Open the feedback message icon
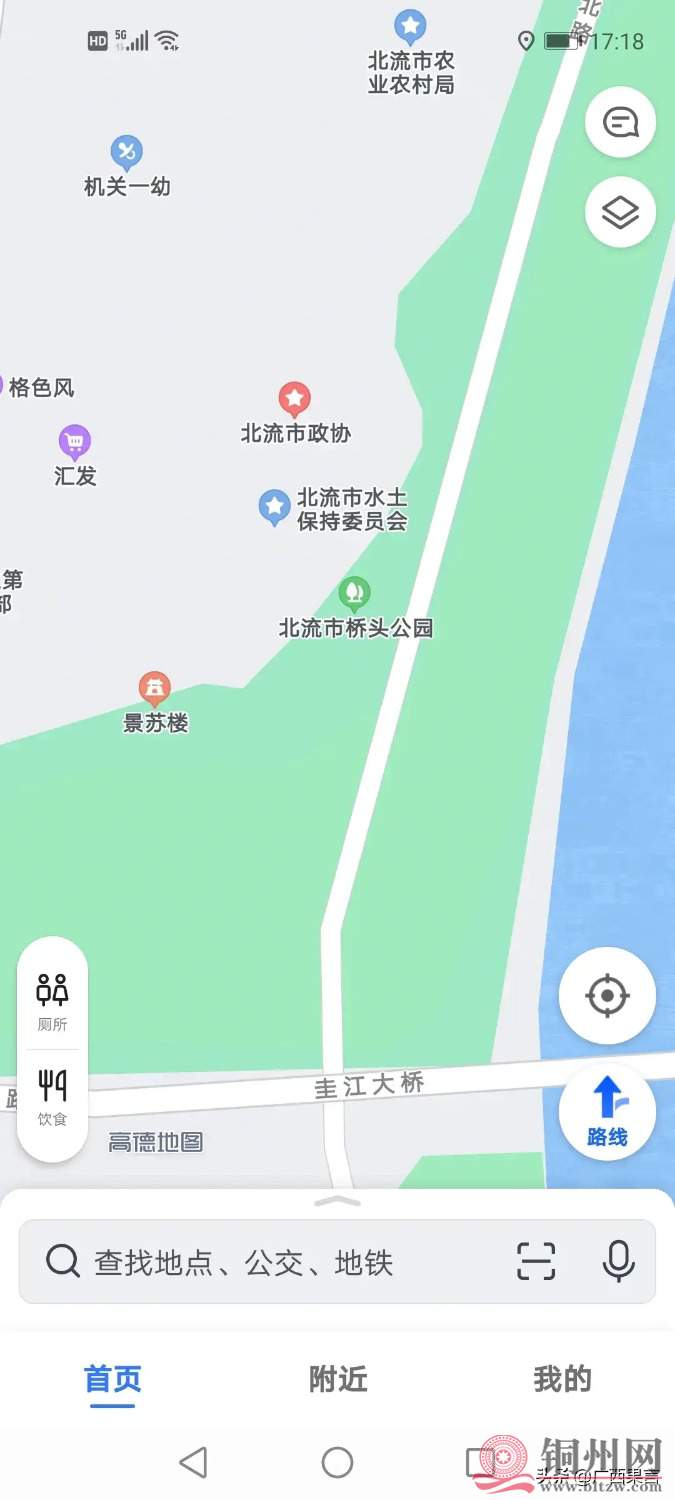Viewport: 675px width, 1500px height. pyautogui.click(x=620, y=123)
